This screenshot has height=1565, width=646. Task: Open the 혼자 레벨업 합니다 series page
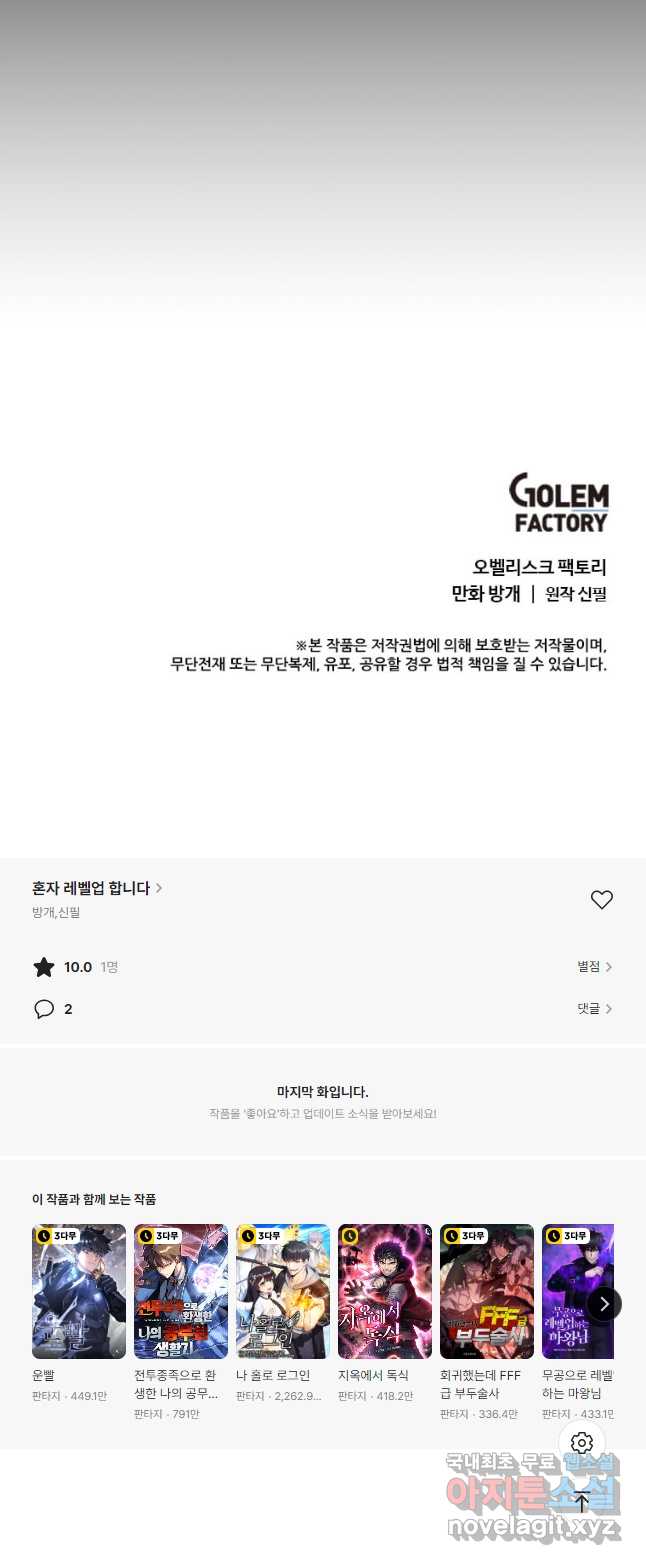(97, 888)
